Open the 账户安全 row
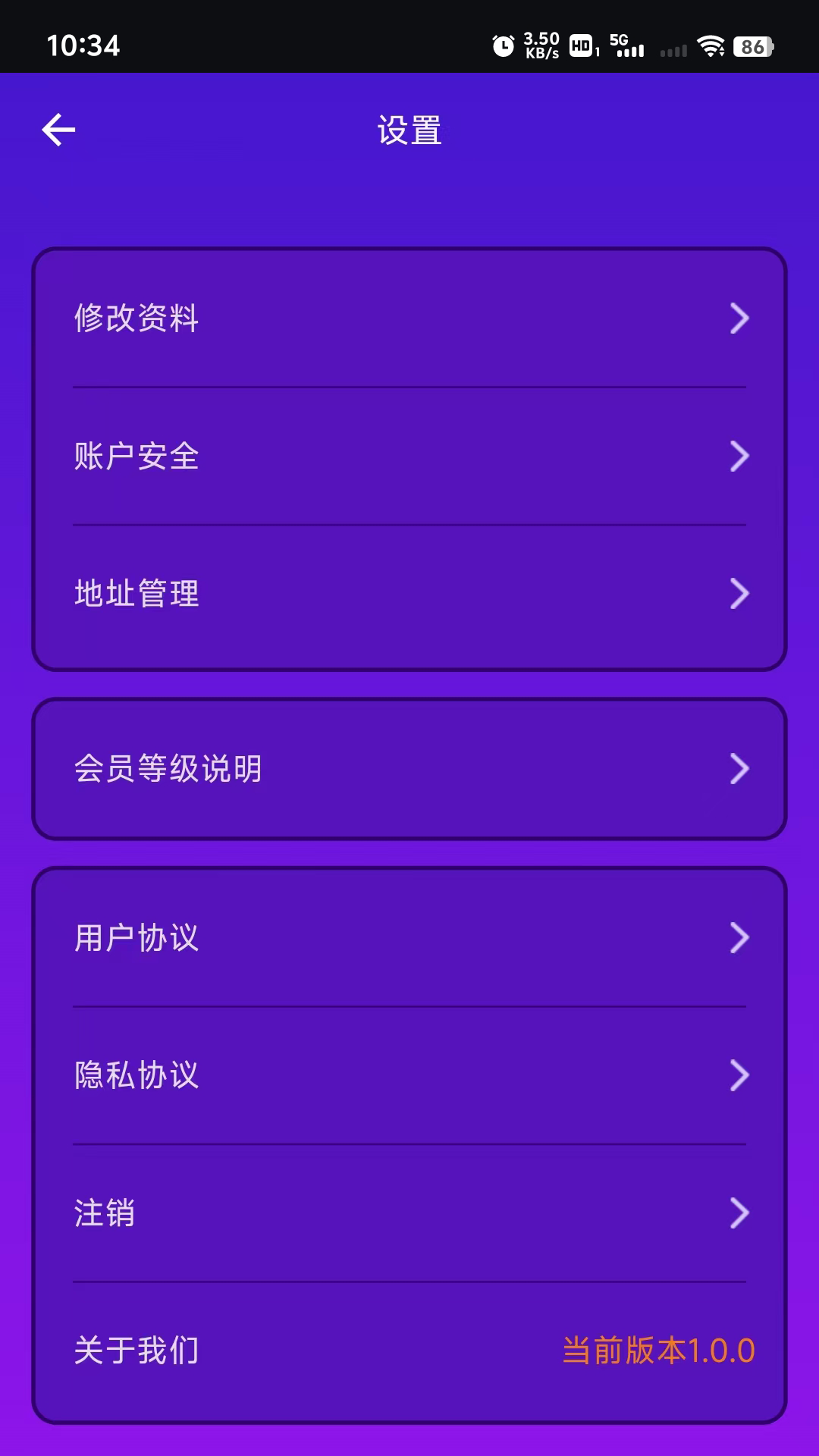This screenshot has height=1456, width=819. tap(409, 456)
